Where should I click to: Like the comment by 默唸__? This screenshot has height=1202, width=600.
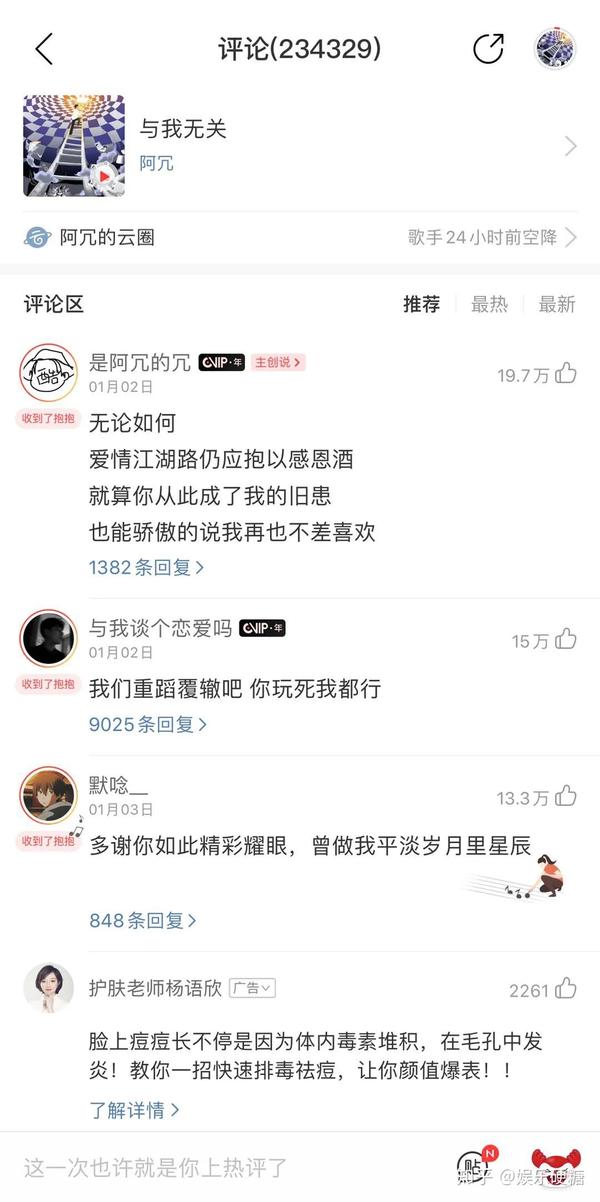click(566, 797)
